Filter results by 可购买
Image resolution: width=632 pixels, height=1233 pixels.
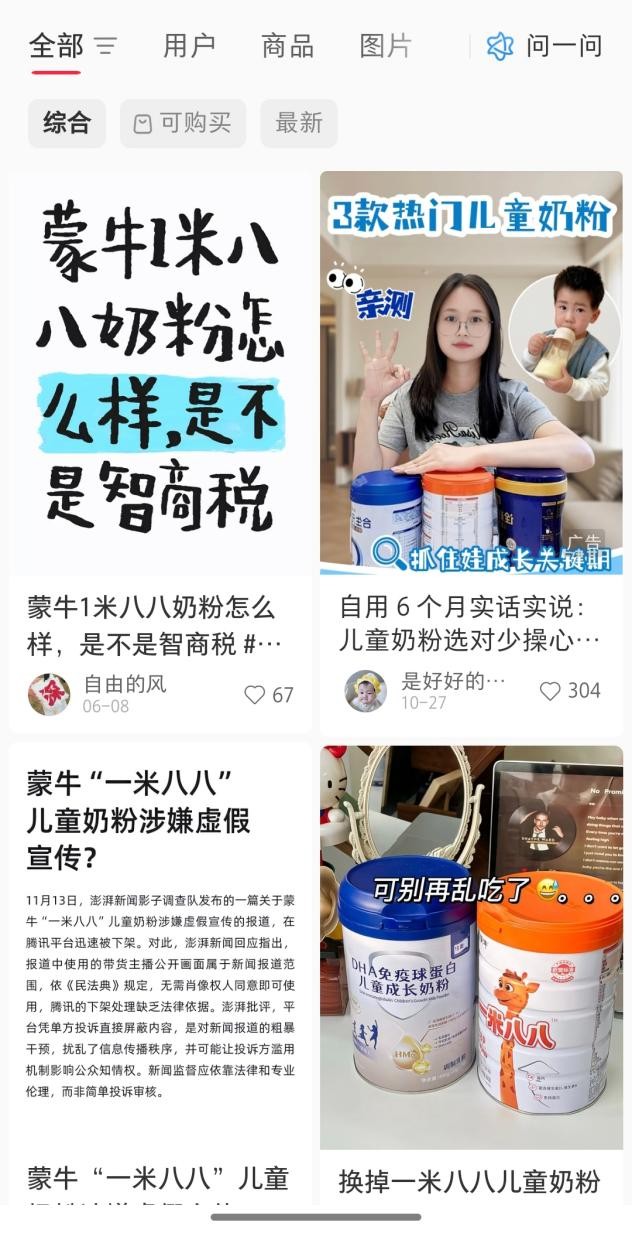click(x=183, y=123)
